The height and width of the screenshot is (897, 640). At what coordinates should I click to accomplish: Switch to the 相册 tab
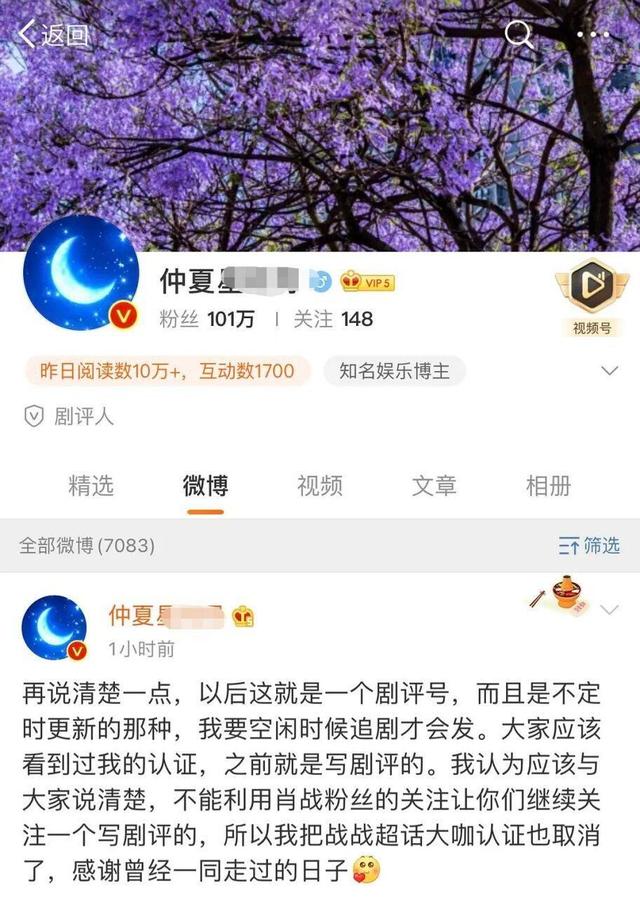[549, 486]
